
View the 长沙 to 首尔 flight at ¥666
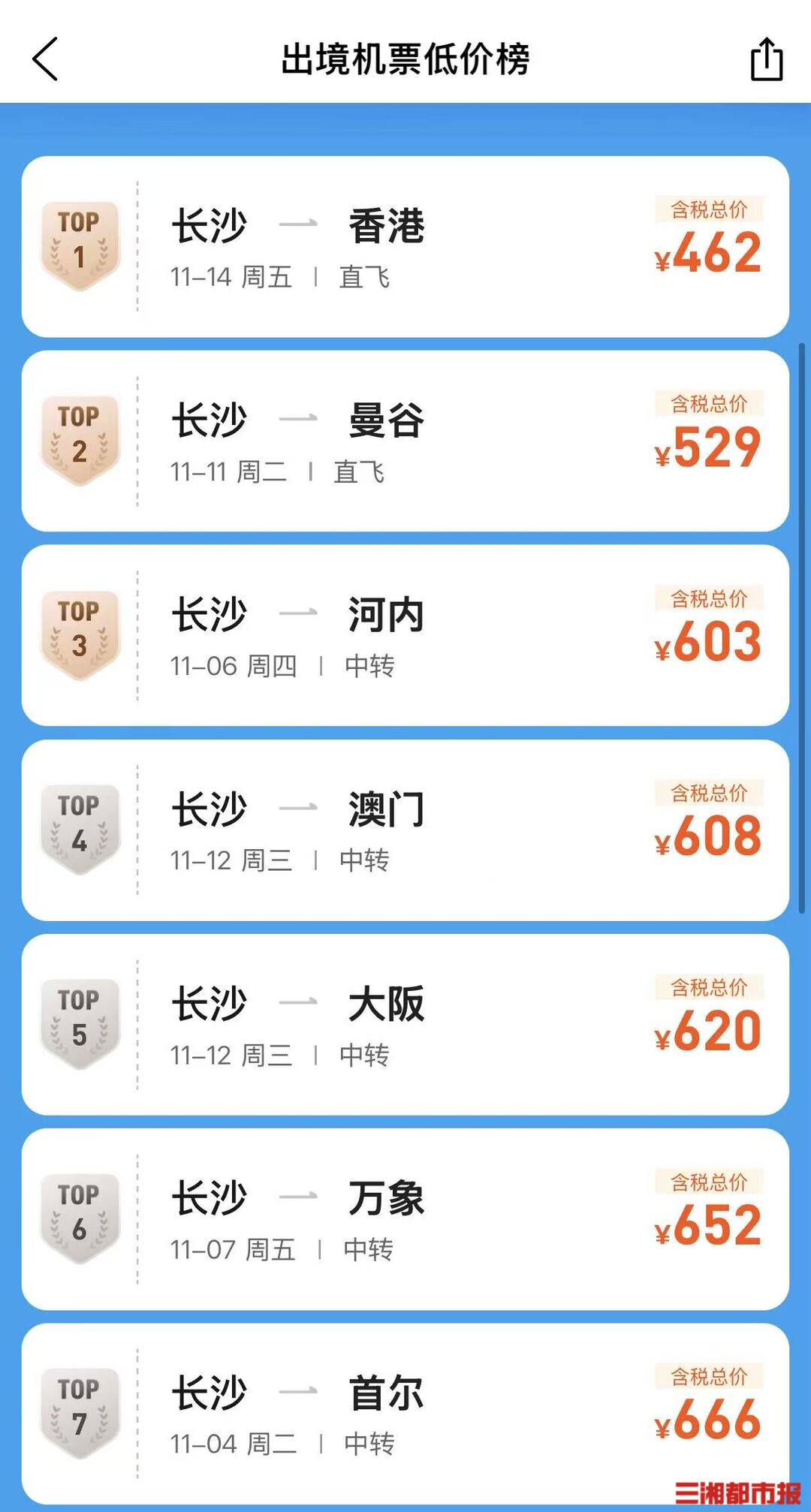405,1414
